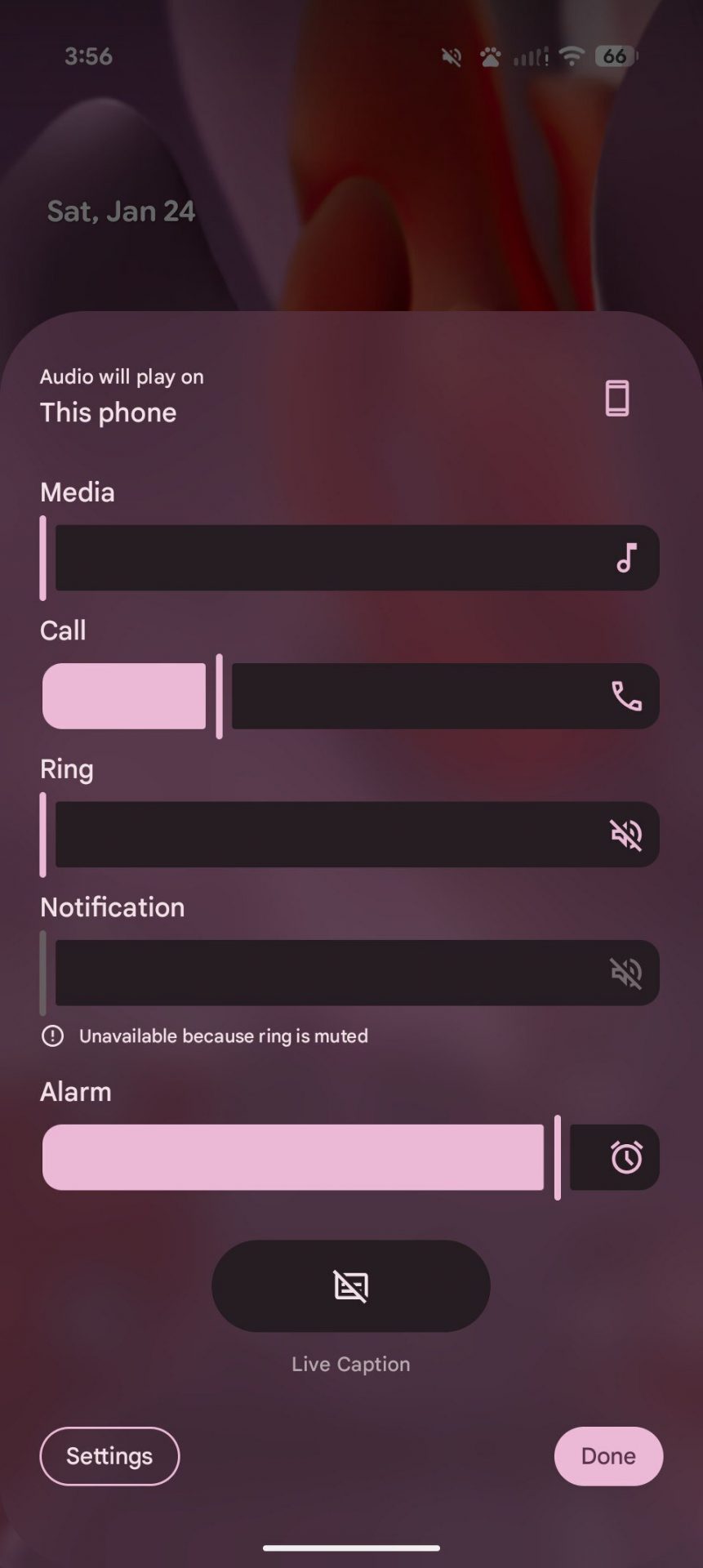Tap the music note media icon

click(x=626, y=558)
